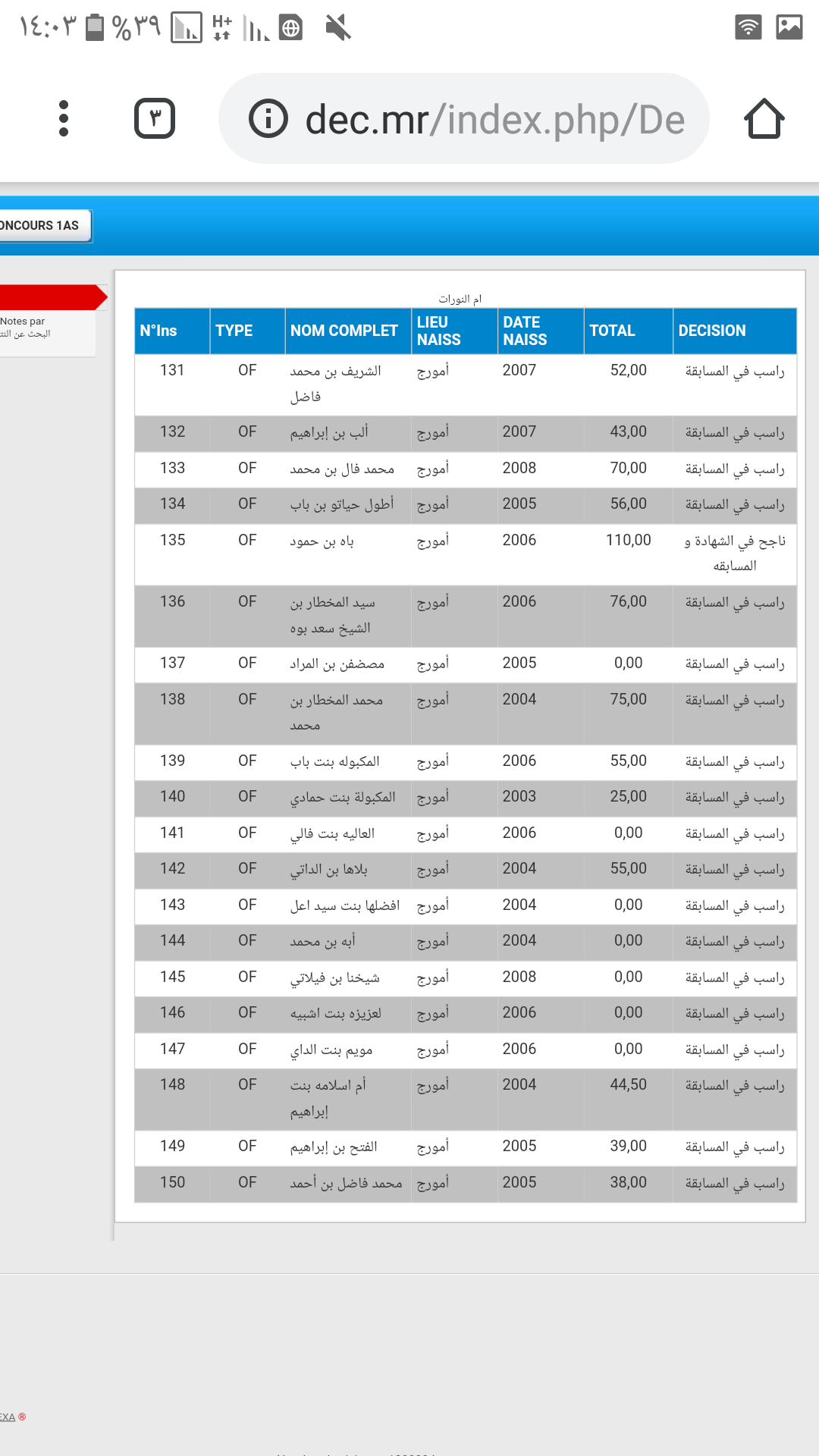This screenshot has width=819, height=1456.
Task: Open the EXA link at the bottom
Action: point(9,1417)
